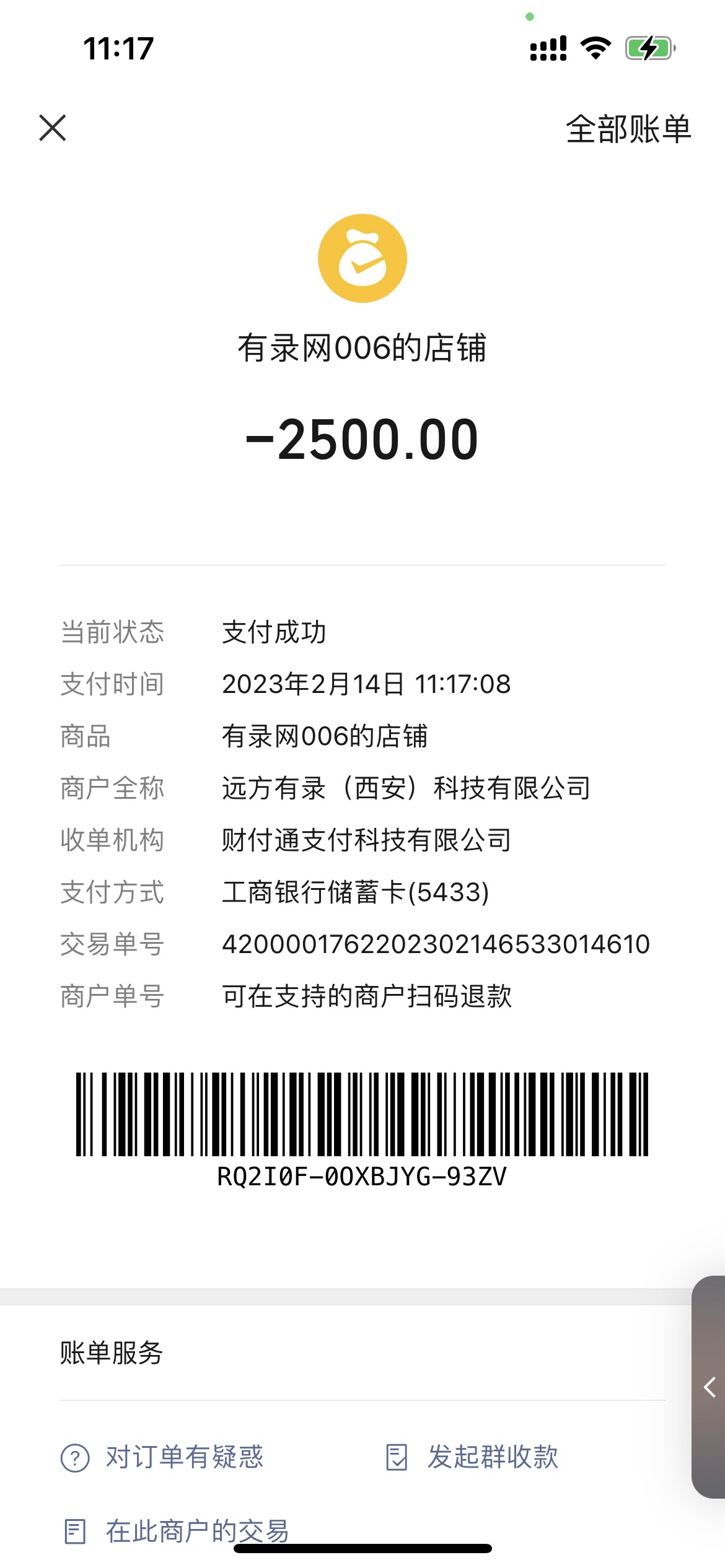This screenshot has height=1568, width=725.
Task: View 在此商户的交易 transactions
Action: (177, 1531)
